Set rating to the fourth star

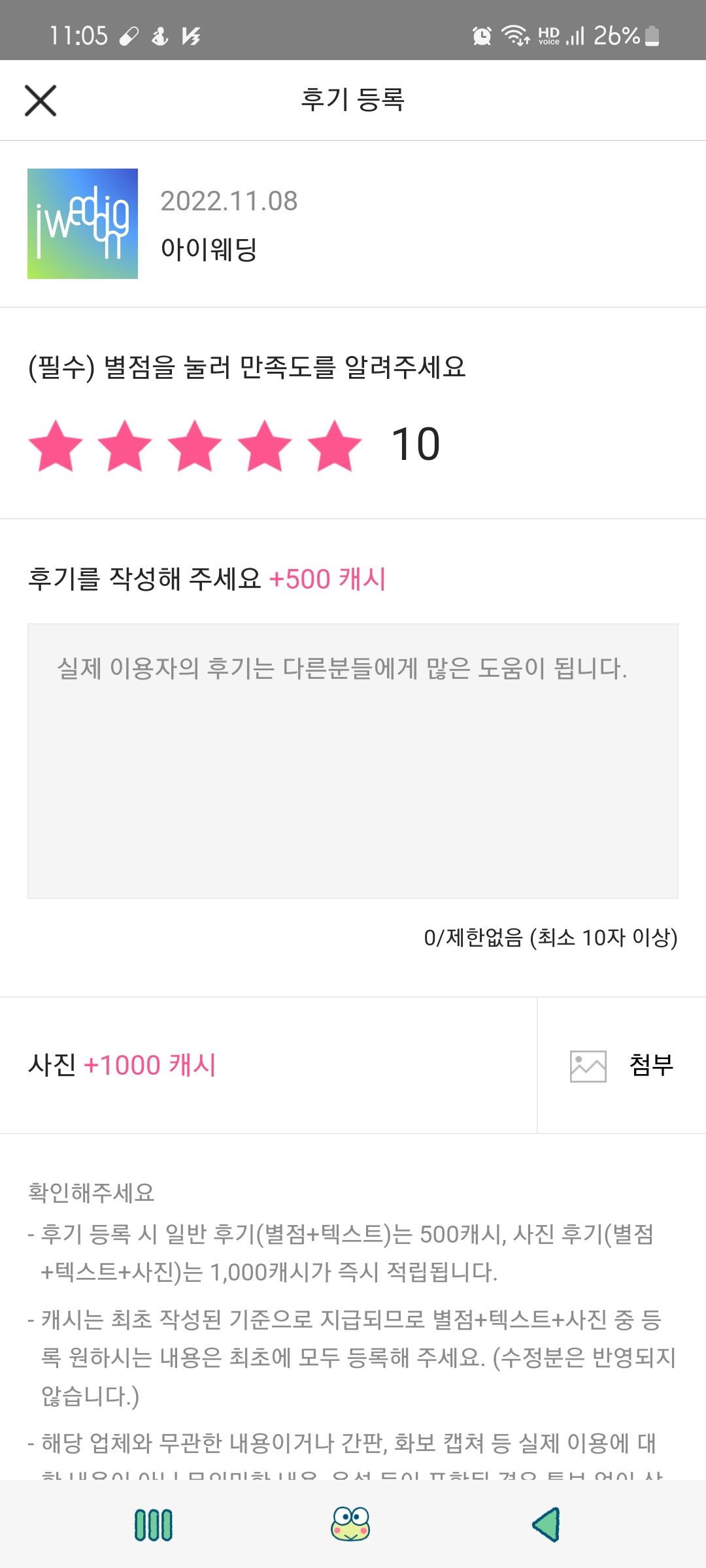coord(265,445)
